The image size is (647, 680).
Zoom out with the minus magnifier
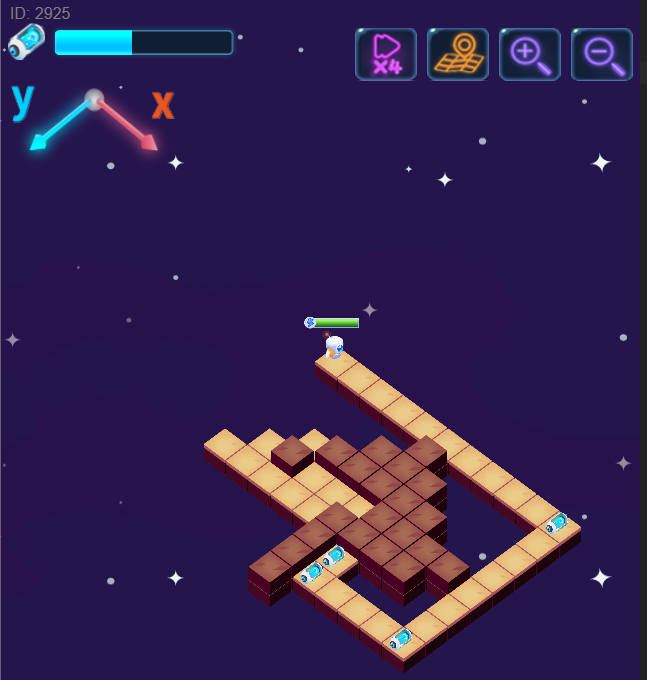(602, 54)
